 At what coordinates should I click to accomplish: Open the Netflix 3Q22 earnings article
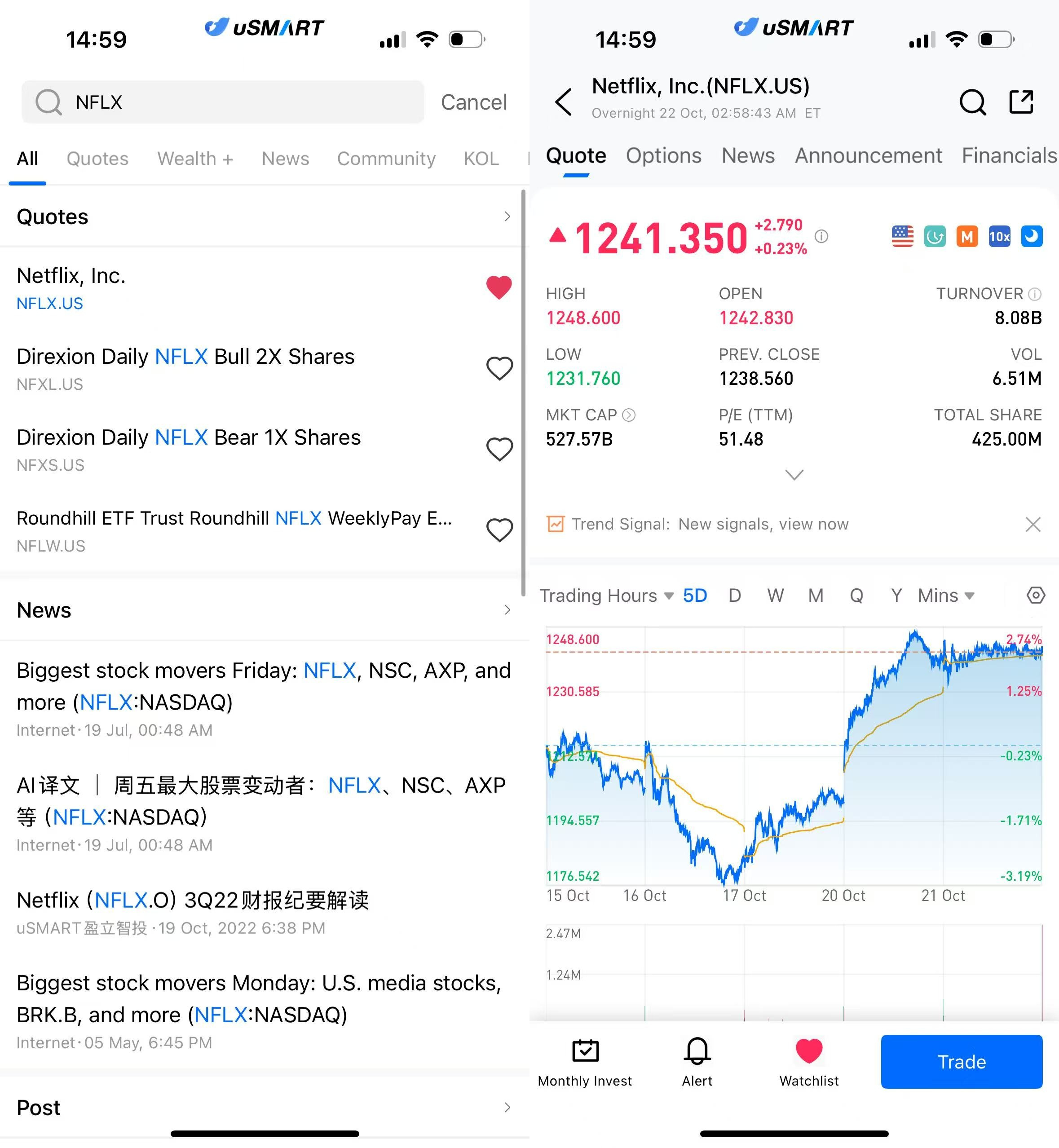pyautogui.click(x=193, y=901)
